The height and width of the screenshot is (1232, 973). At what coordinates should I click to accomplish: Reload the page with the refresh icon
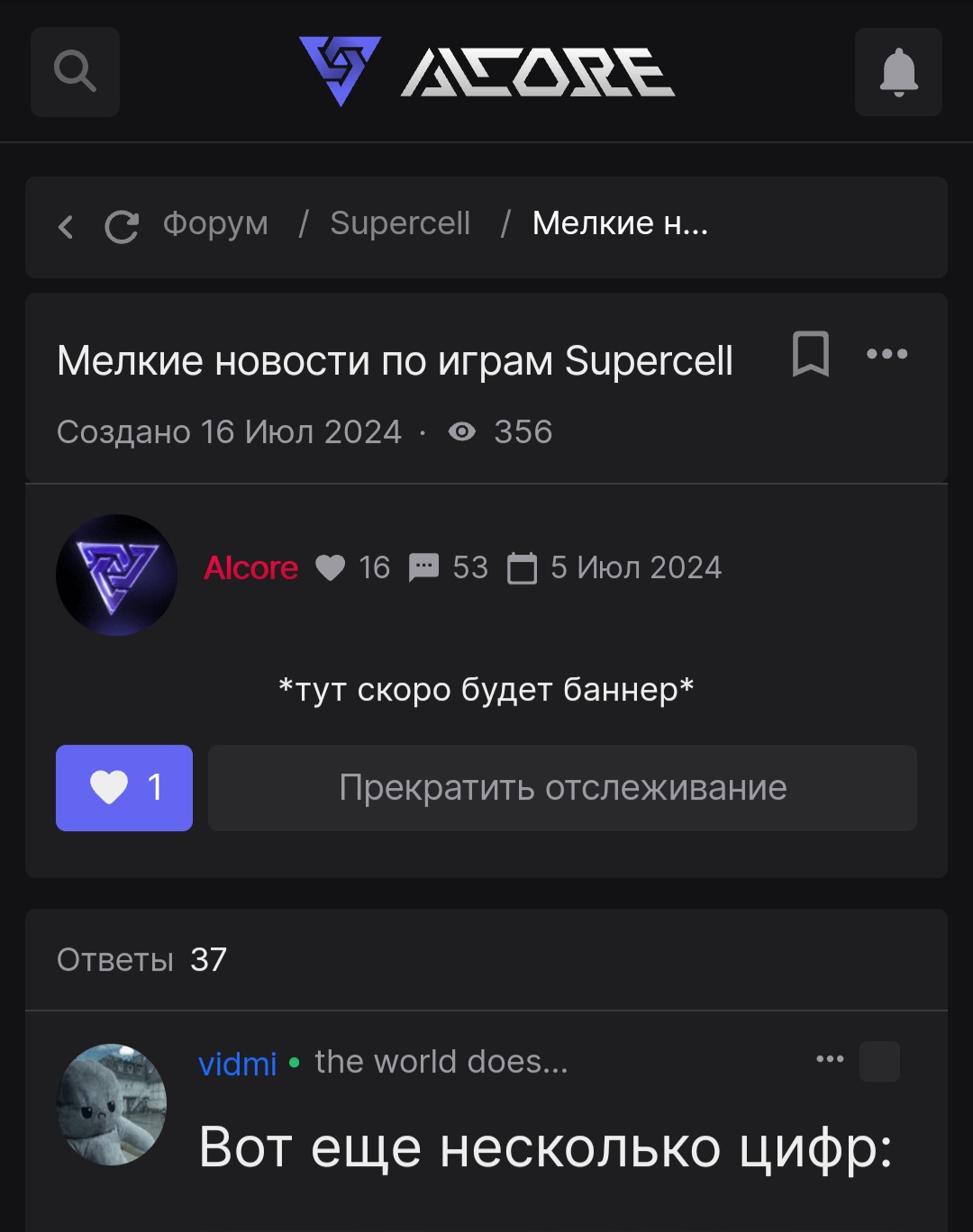pos(122,226)
